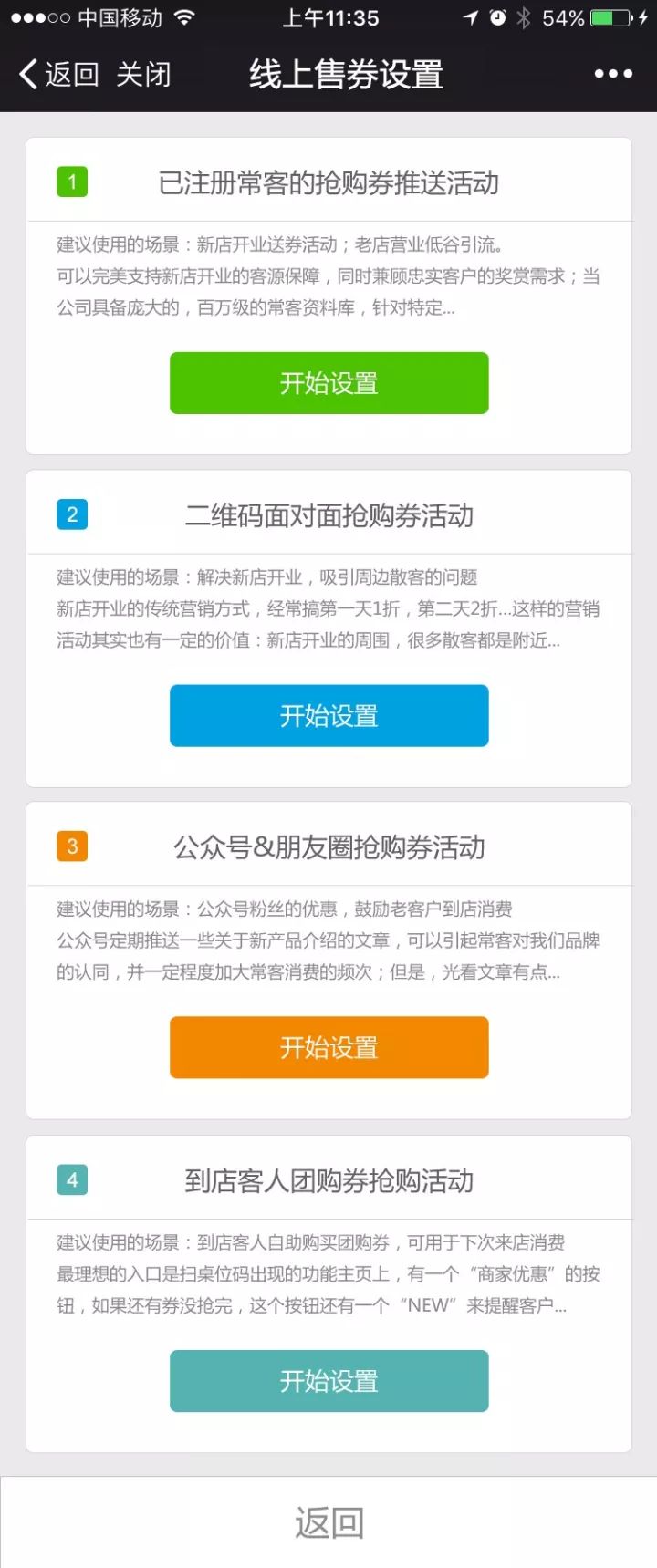The height and width of the screenshot is (1568, 657).
Task: Tap 开始设置 under 二维码面对面抢购券活动
Action: (328, 716)
